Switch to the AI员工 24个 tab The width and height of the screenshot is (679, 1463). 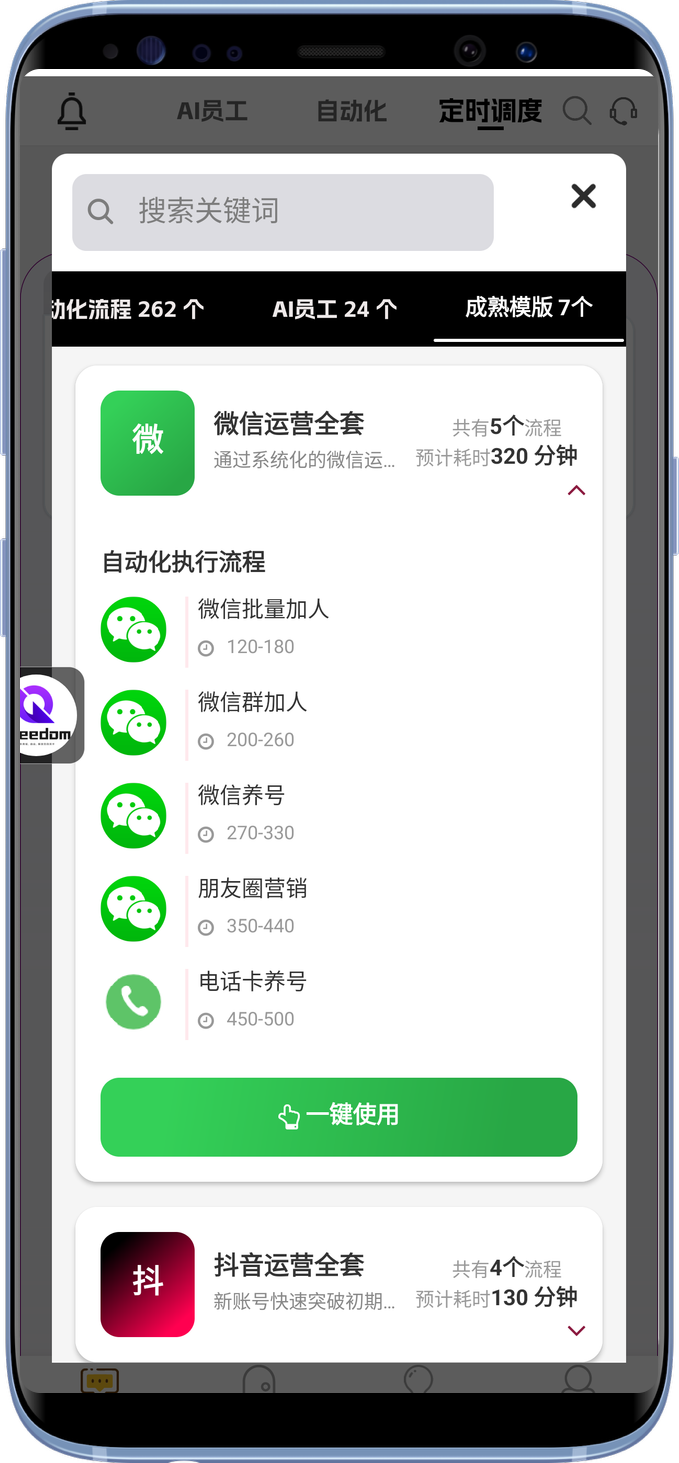[334, 309]
